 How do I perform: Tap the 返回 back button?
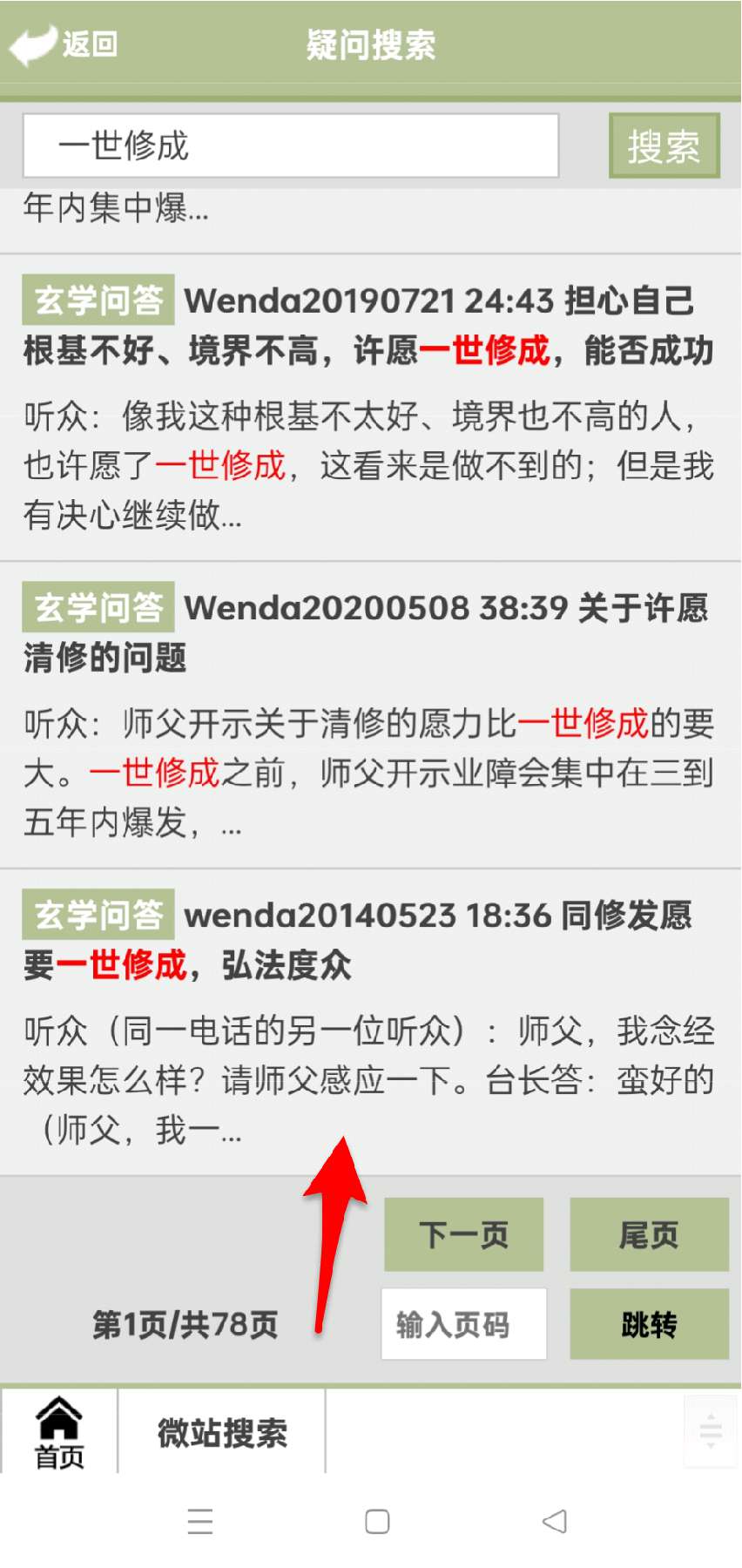click(x=64, y=44)
